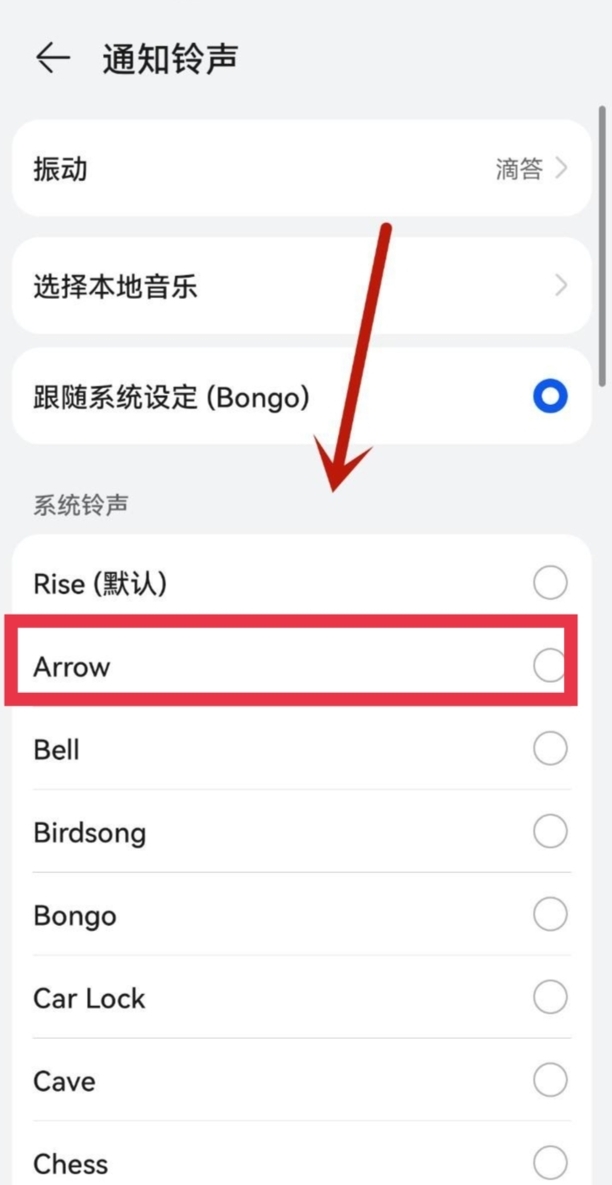This screenshot has width=612, height=1185.
Task: Select 跟随系统设定 (Bongo) option
Action: pyautogui.click(x=301, y=396)
